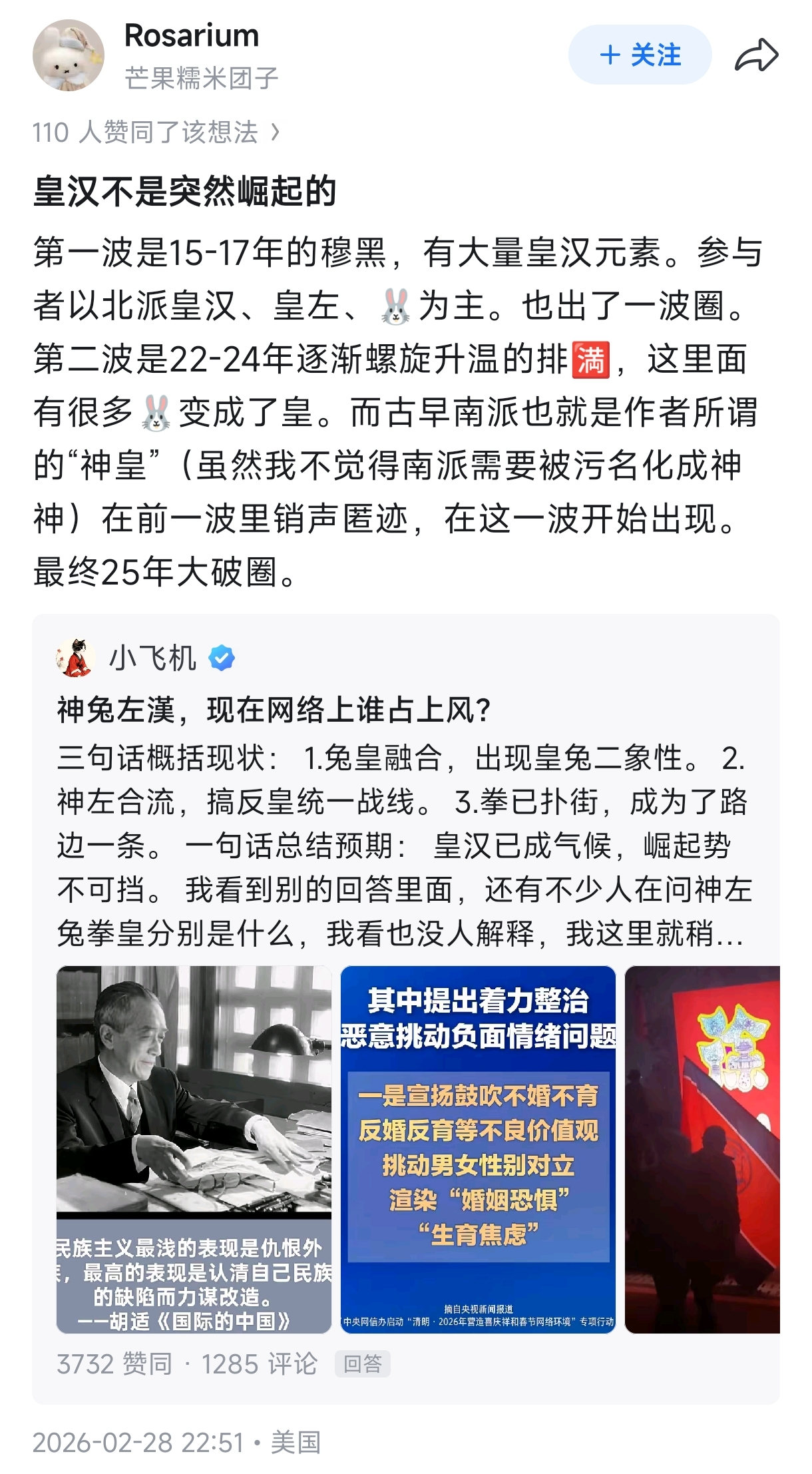View the 胡适 quote image
This screenshot has width=812, height=1474.
pyautogui.click(x=194, y=1149)
